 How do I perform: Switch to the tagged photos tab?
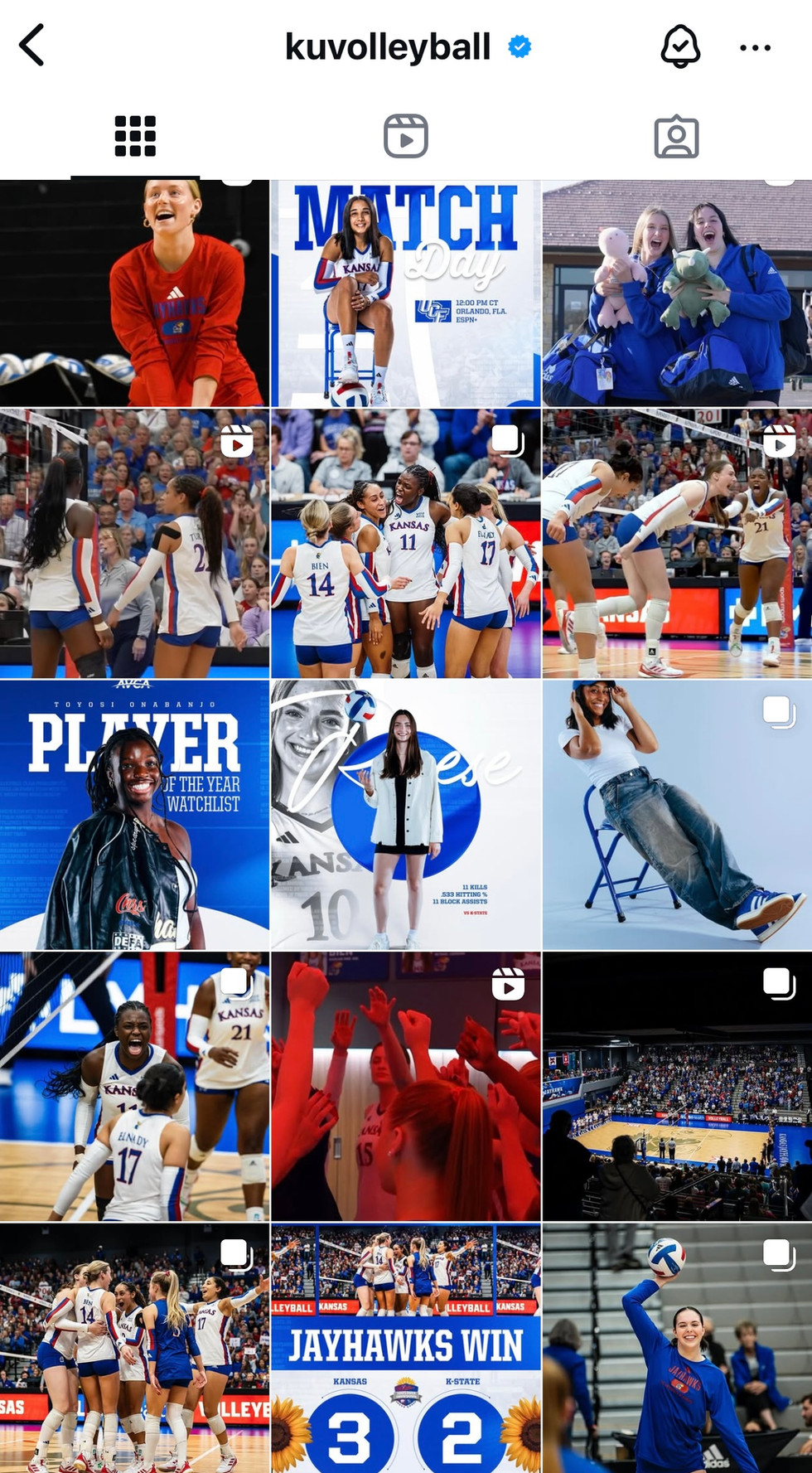[x=676, y=136]
